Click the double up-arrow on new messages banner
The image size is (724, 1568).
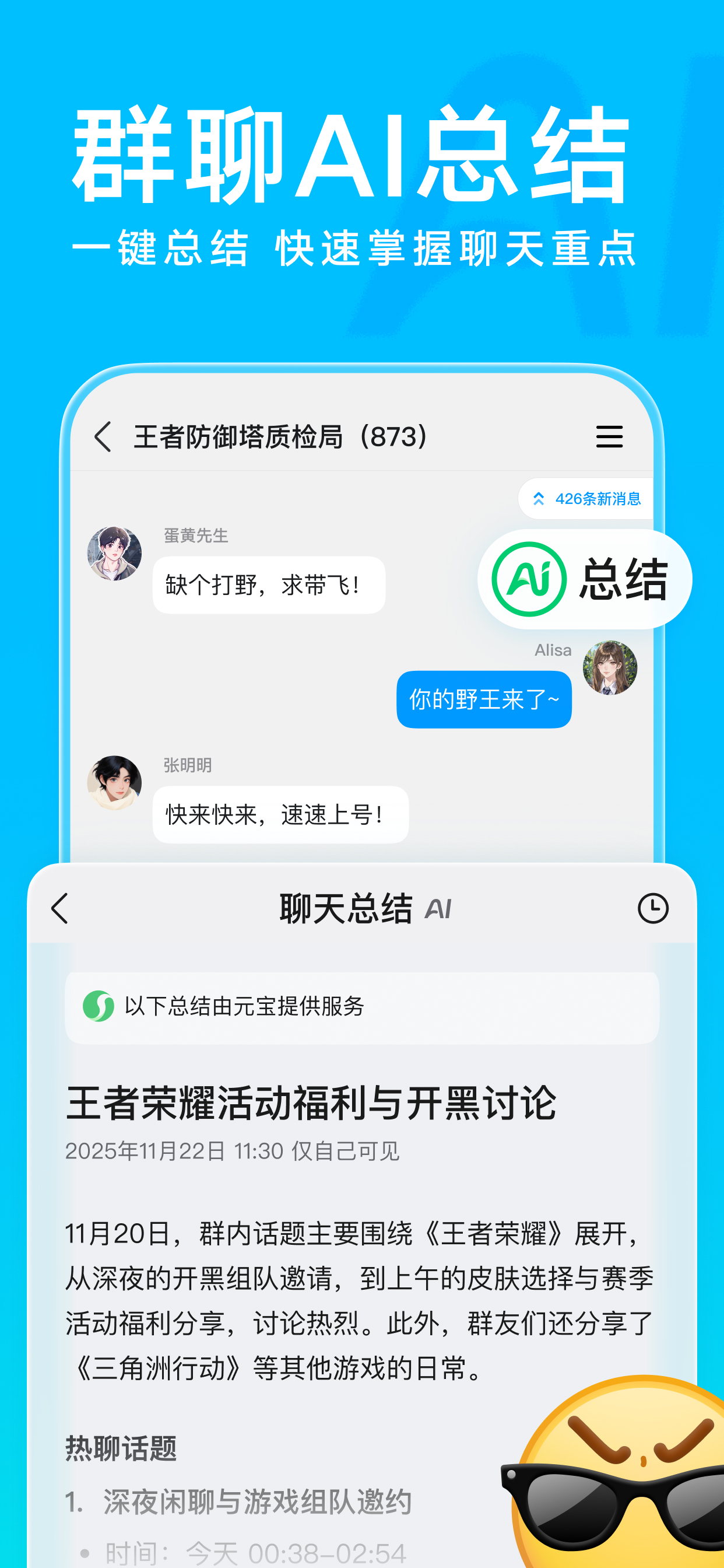539,499
